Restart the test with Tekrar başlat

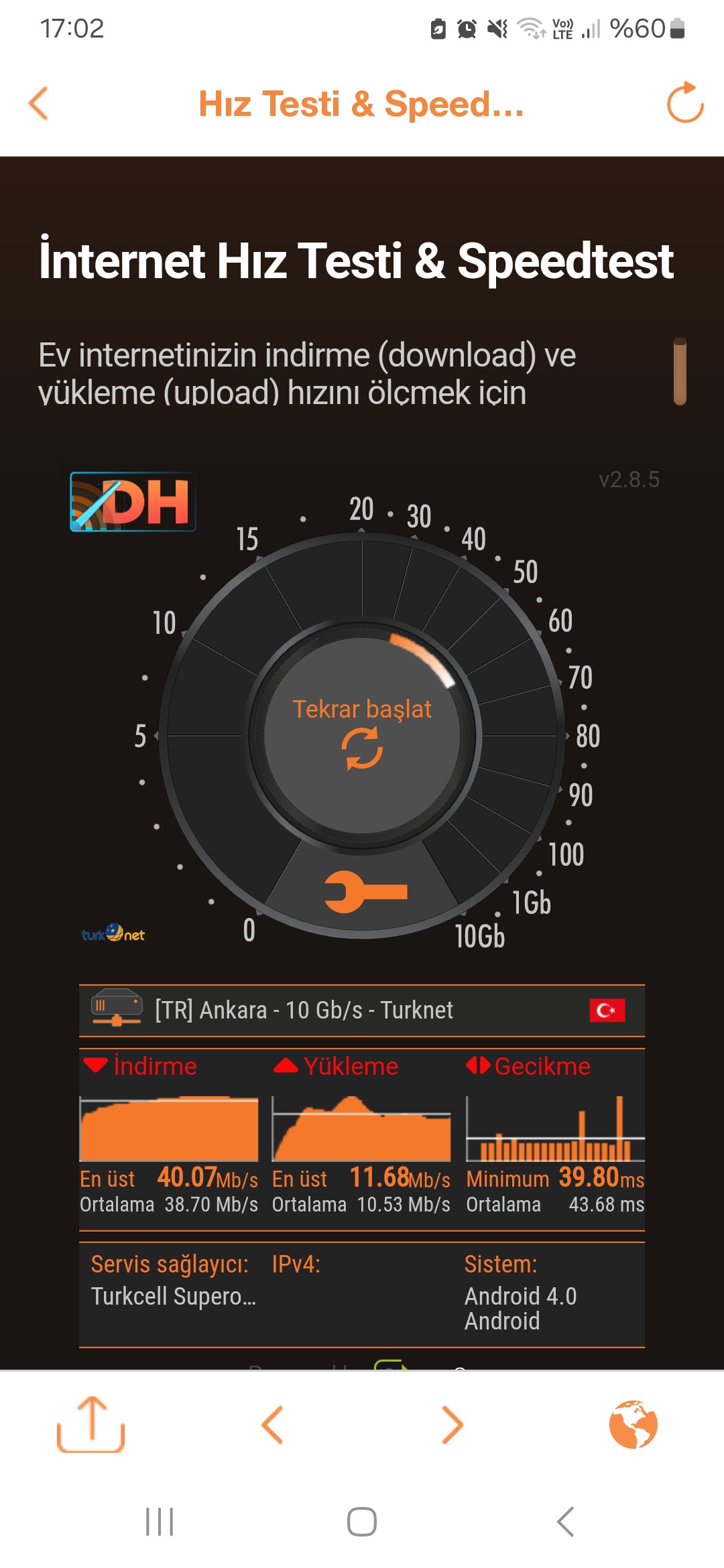tap(362, 735)
